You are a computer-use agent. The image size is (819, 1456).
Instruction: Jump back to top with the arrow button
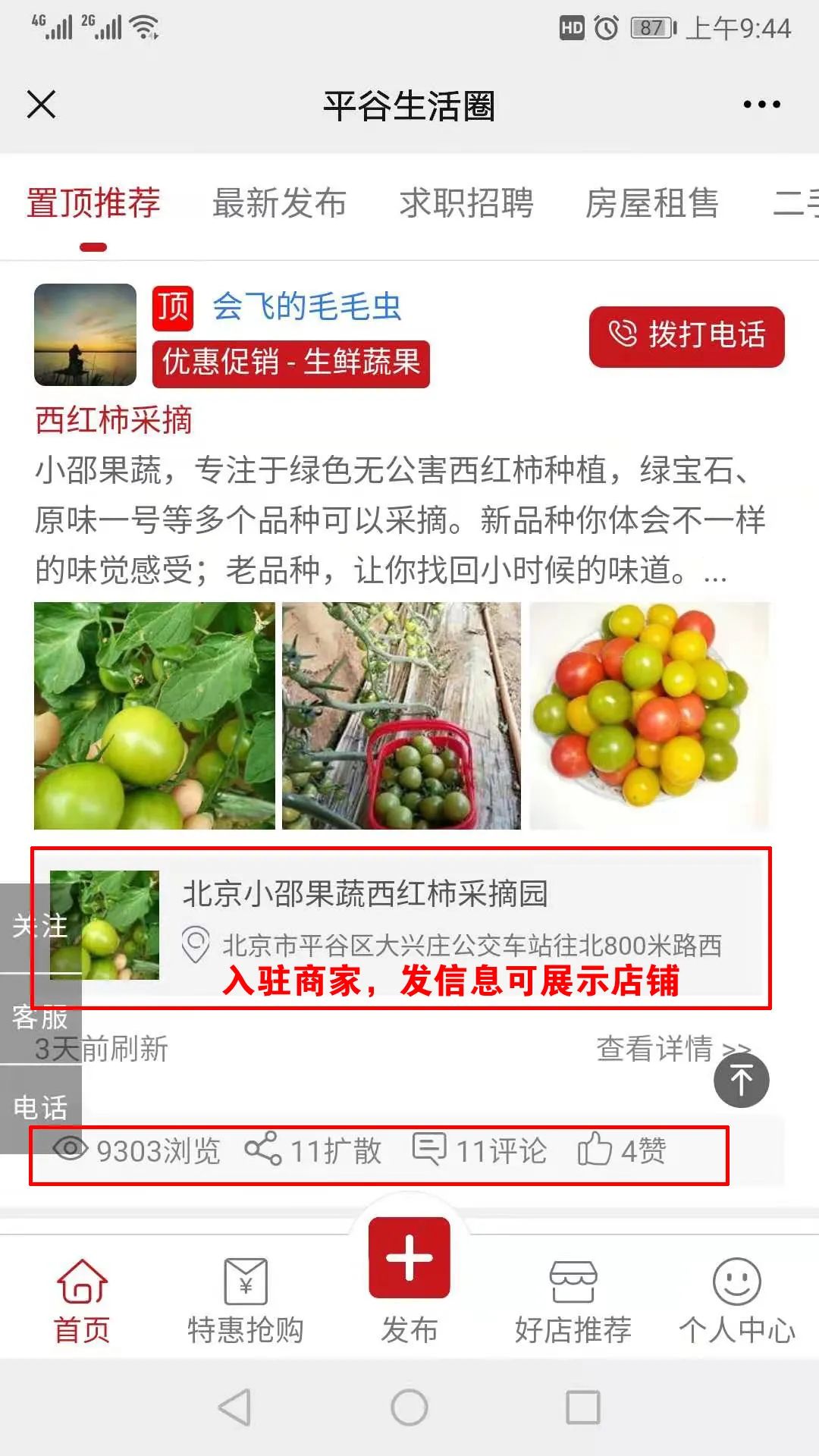pyautogui.click(x=741, y=1080)
